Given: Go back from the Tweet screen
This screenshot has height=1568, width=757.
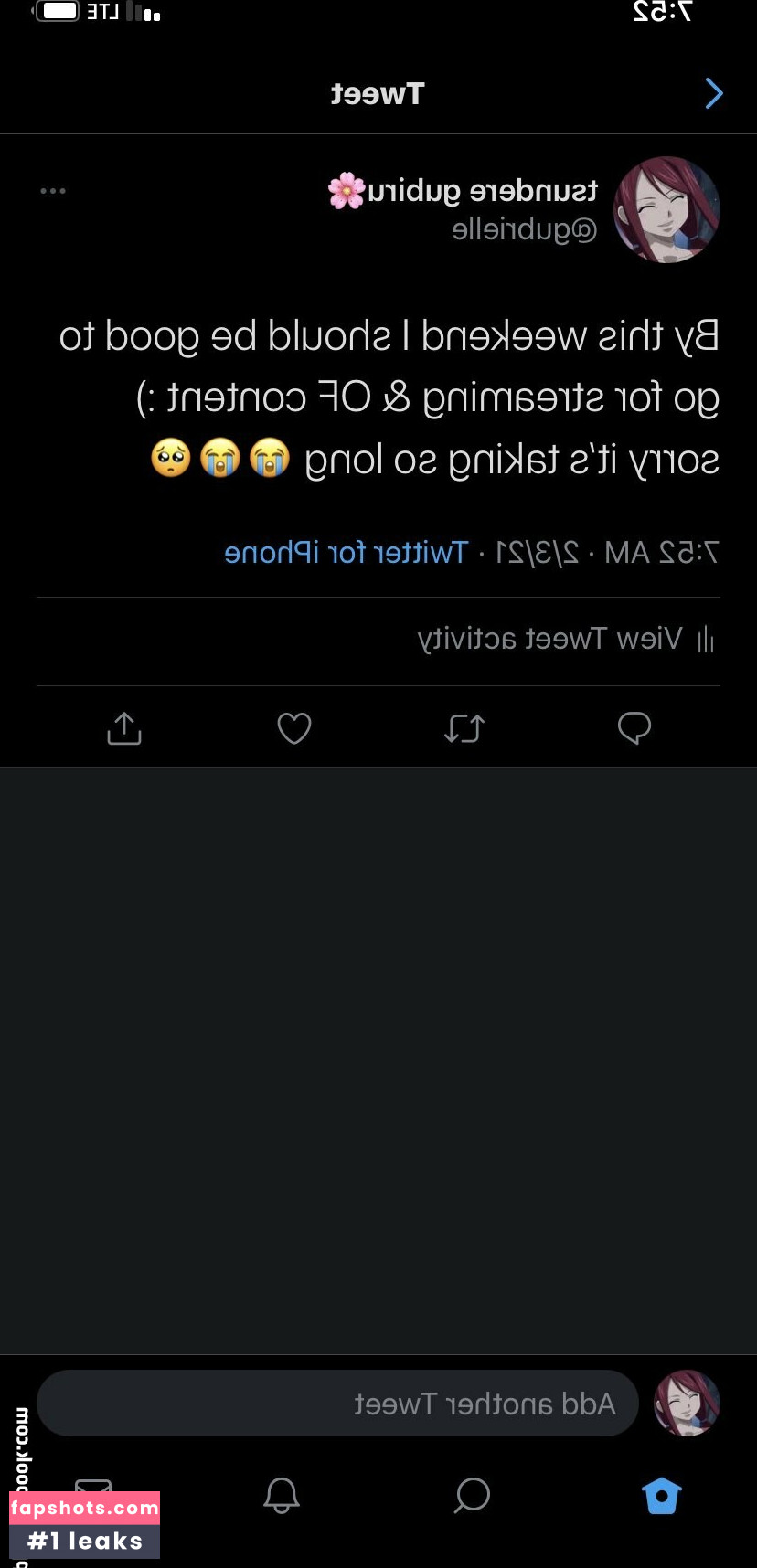Looking at the screenshot, I should 714,93.
